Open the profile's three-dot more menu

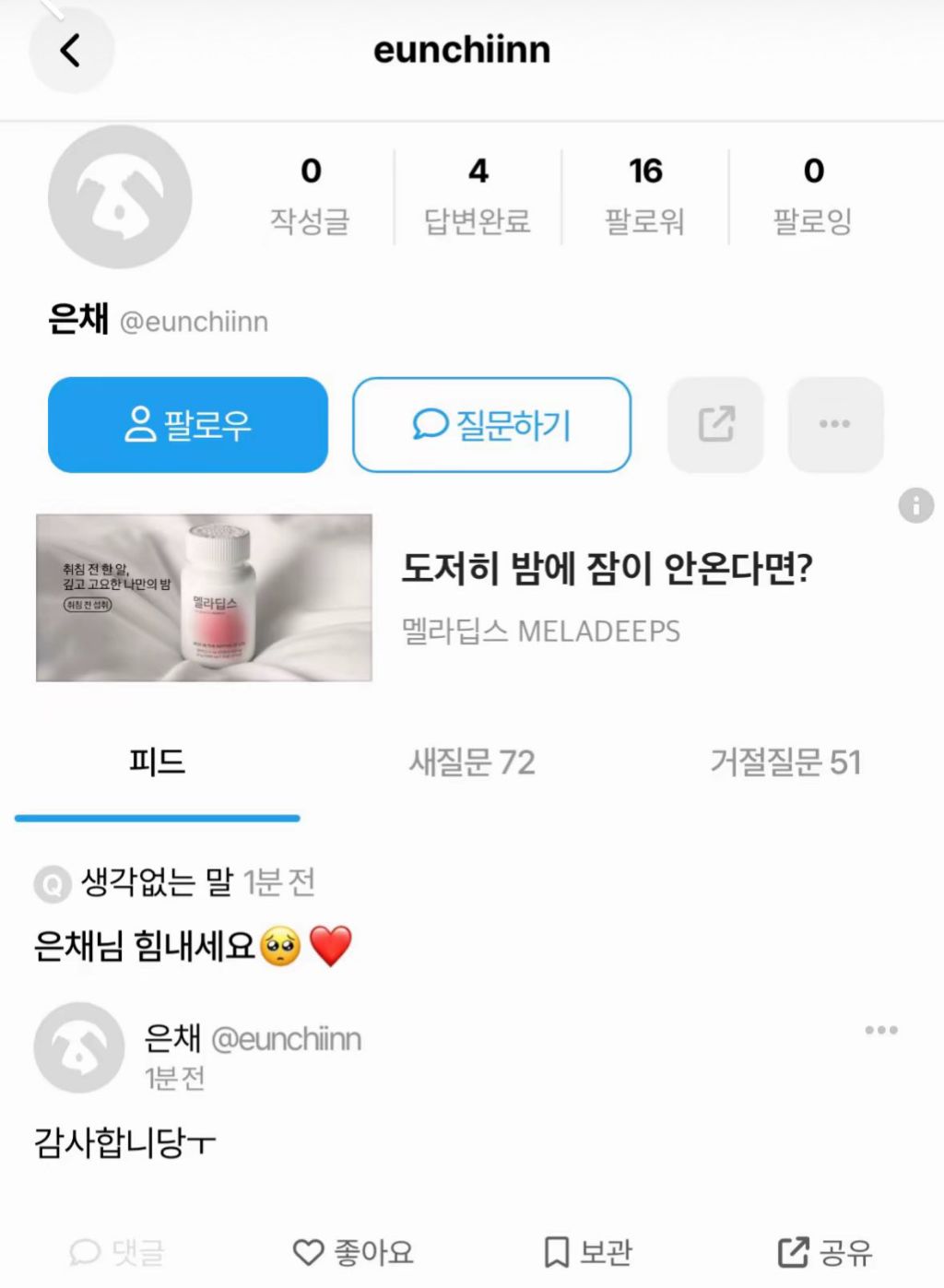pos(835,425)
